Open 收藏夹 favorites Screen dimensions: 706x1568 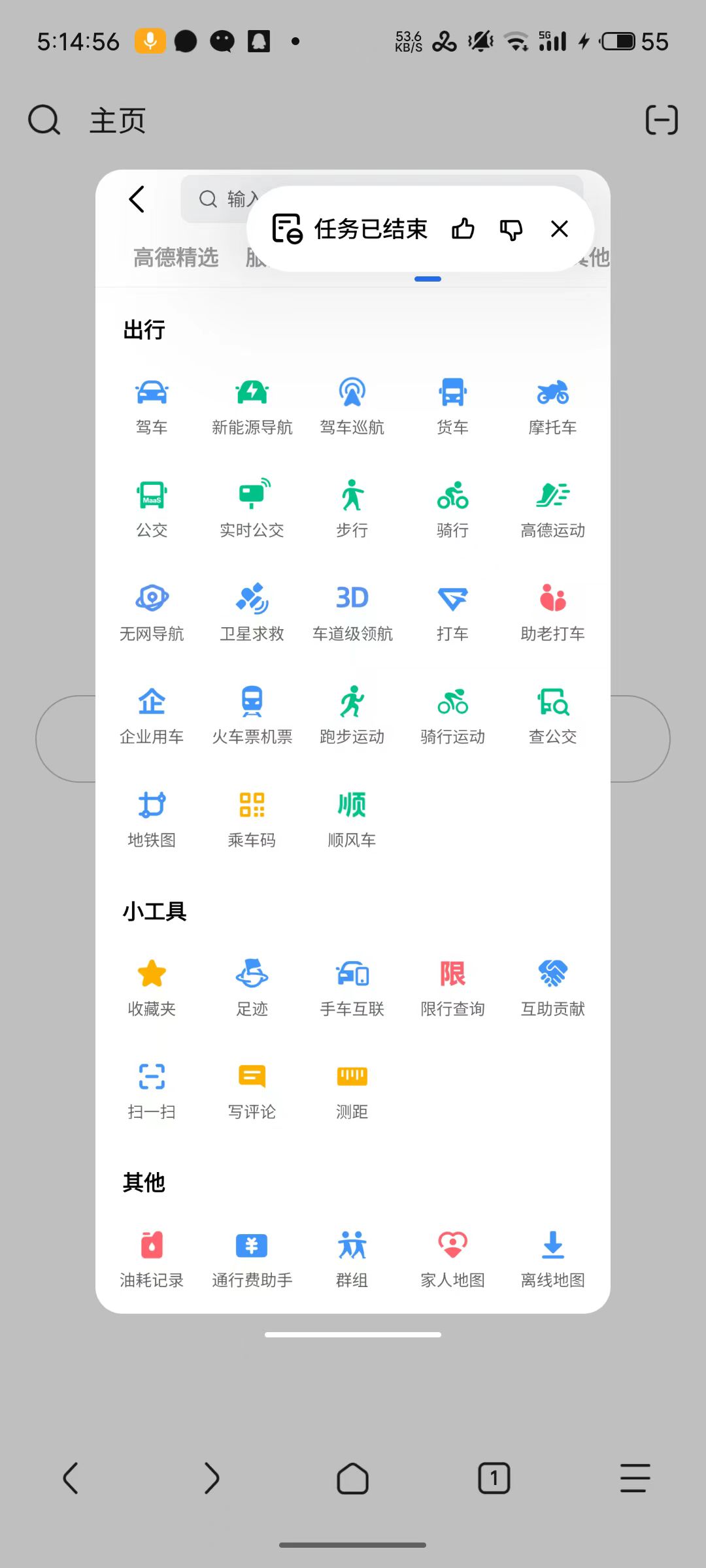[x=152, y=987]
